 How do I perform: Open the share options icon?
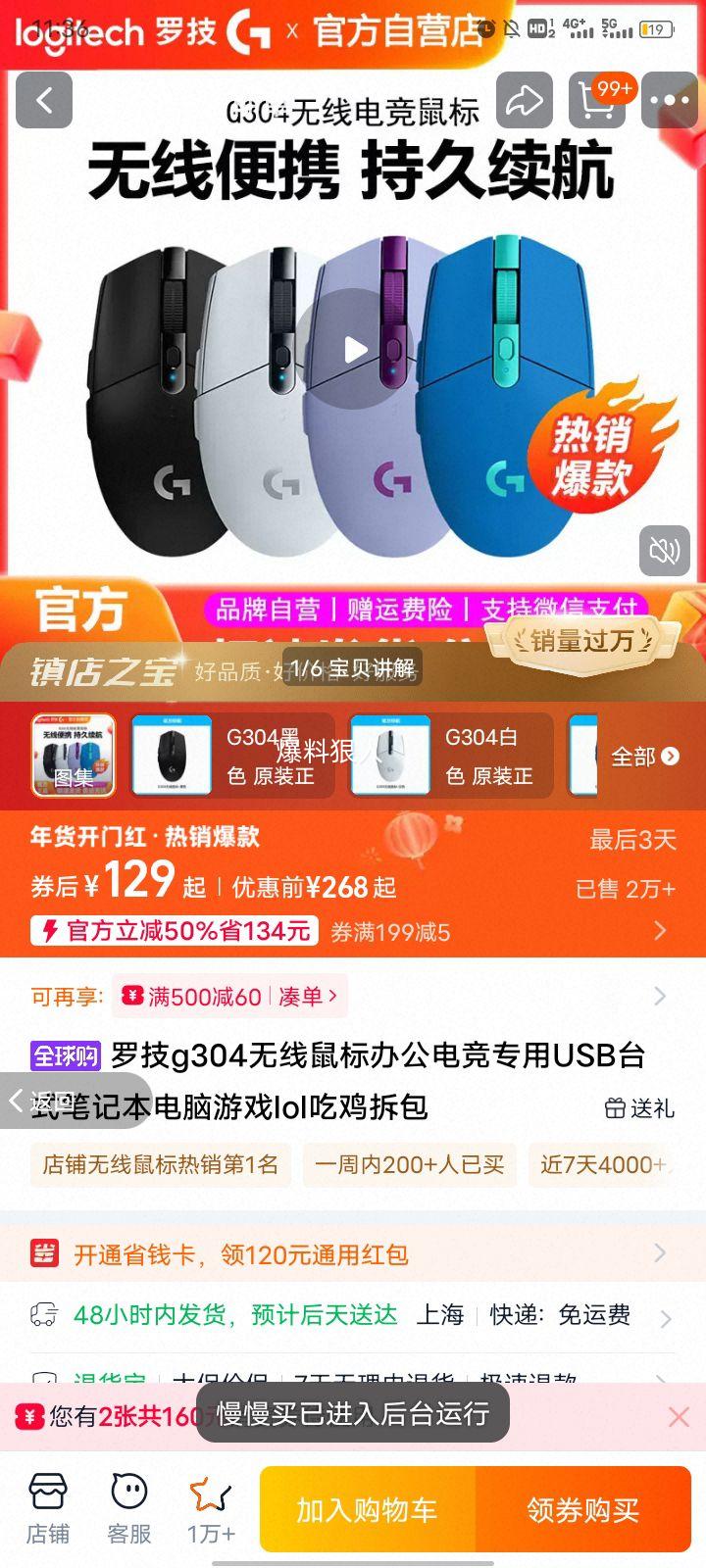[x=526, y=101]
